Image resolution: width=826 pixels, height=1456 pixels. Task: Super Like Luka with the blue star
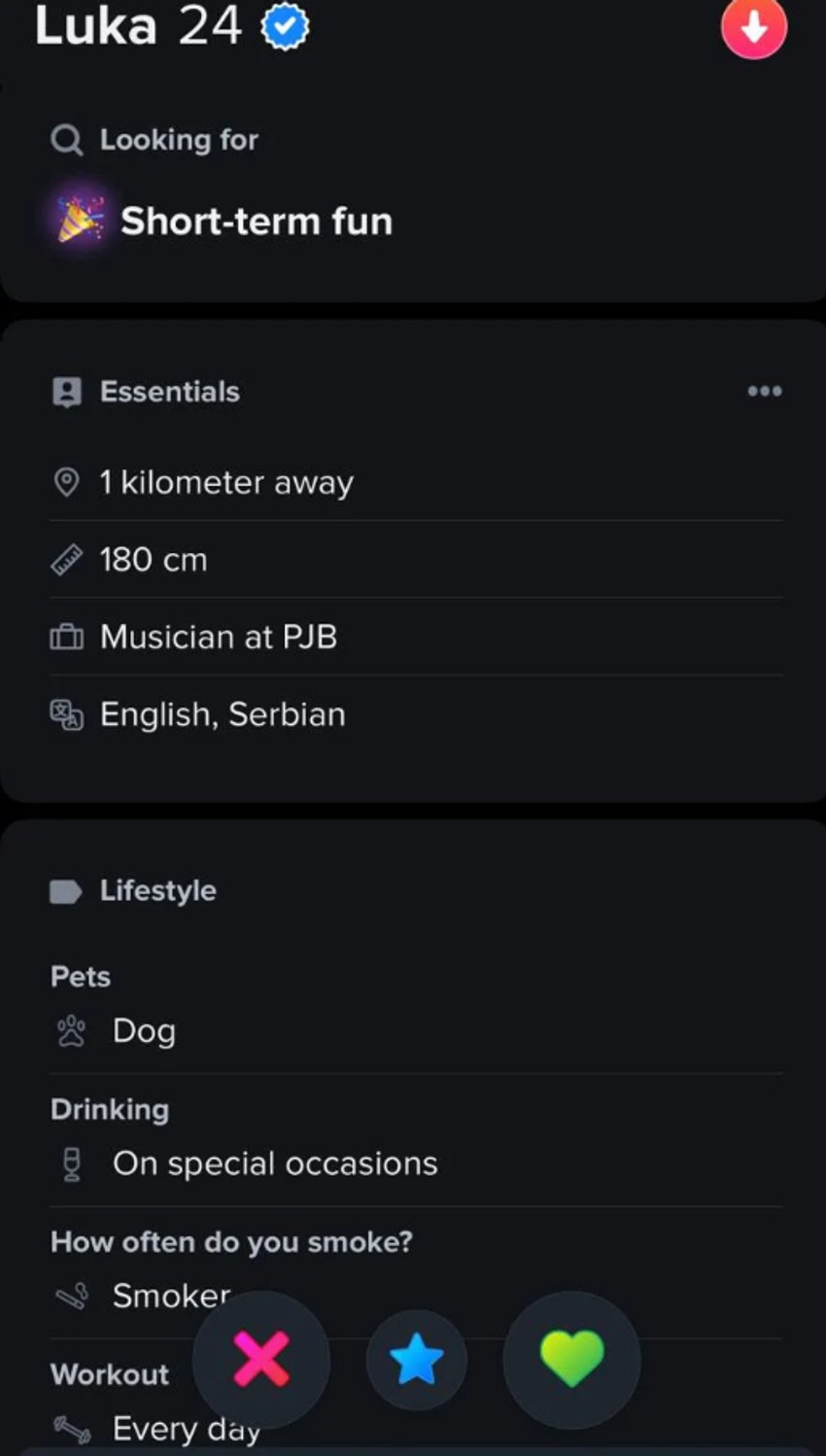point(416,1361)
